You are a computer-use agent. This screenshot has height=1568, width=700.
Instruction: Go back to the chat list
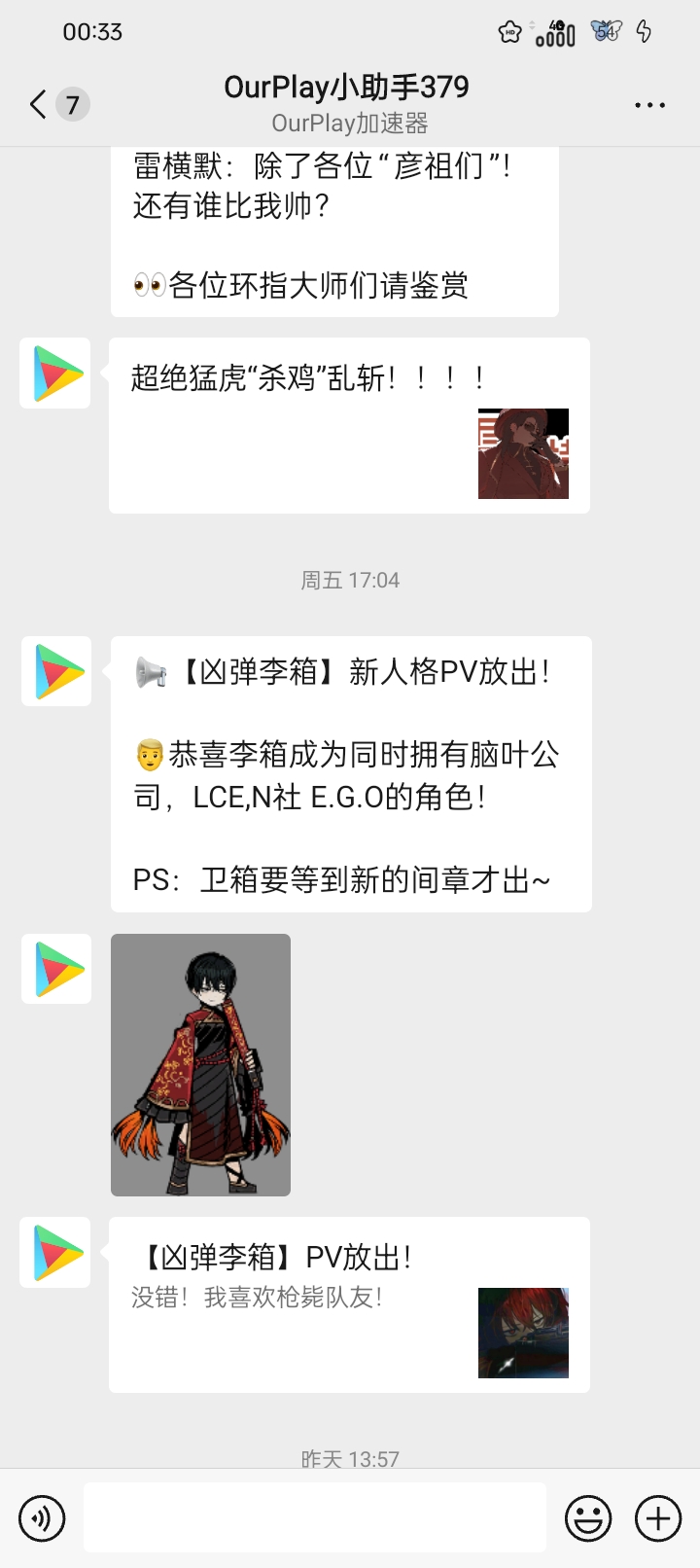click(x=39, y=104)
